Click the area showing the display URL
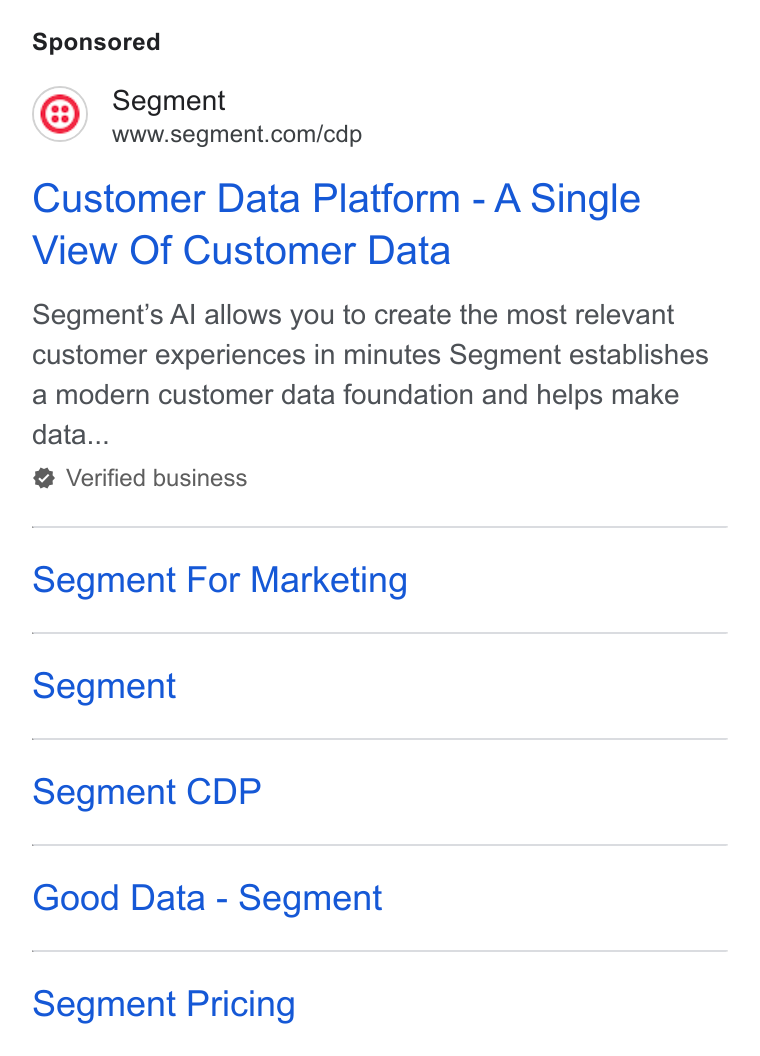This screenshot has width=760, height=1056. tap(236, 134)
